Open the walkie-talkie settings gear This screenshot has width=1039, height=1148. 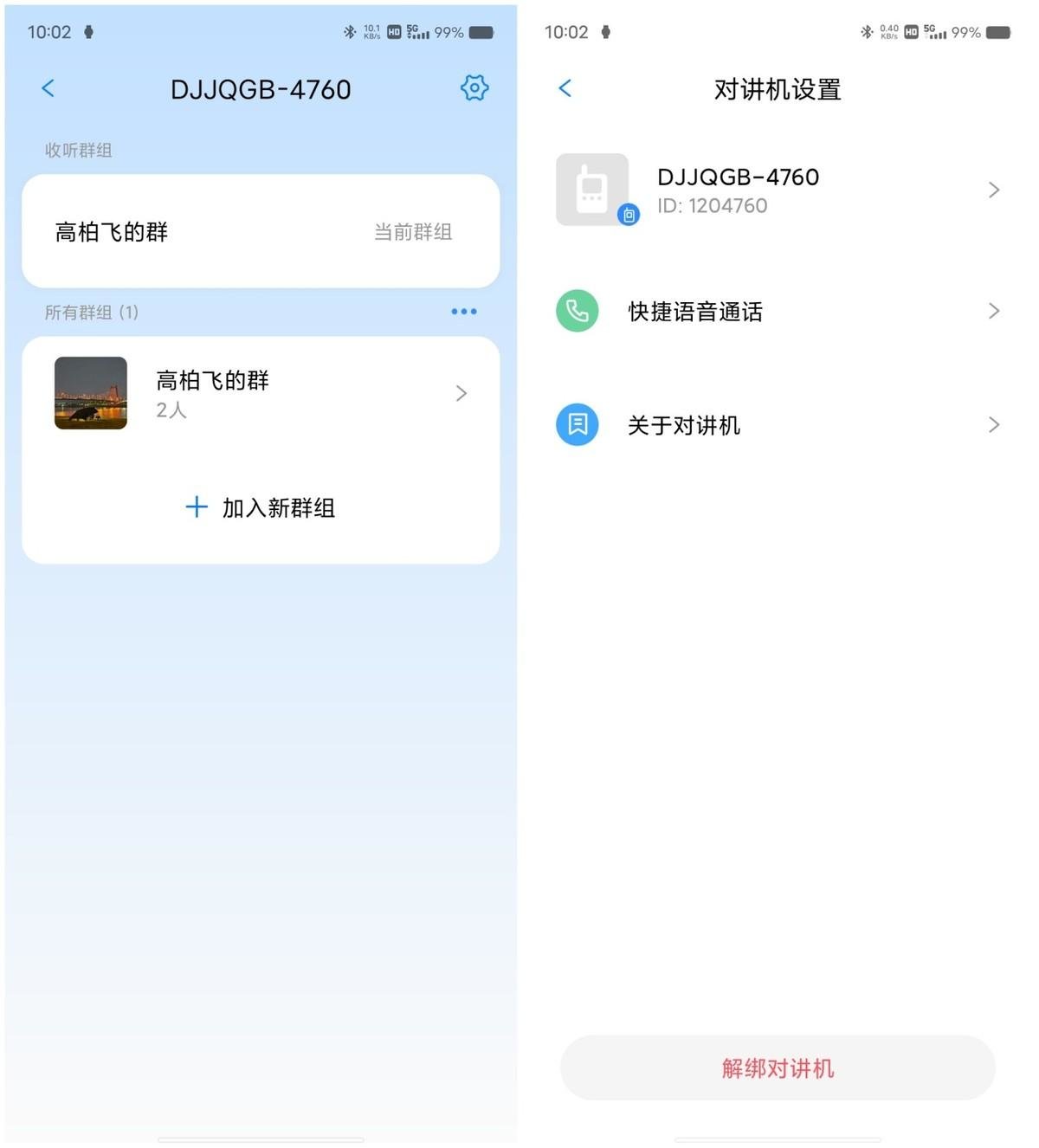(474, 88)
